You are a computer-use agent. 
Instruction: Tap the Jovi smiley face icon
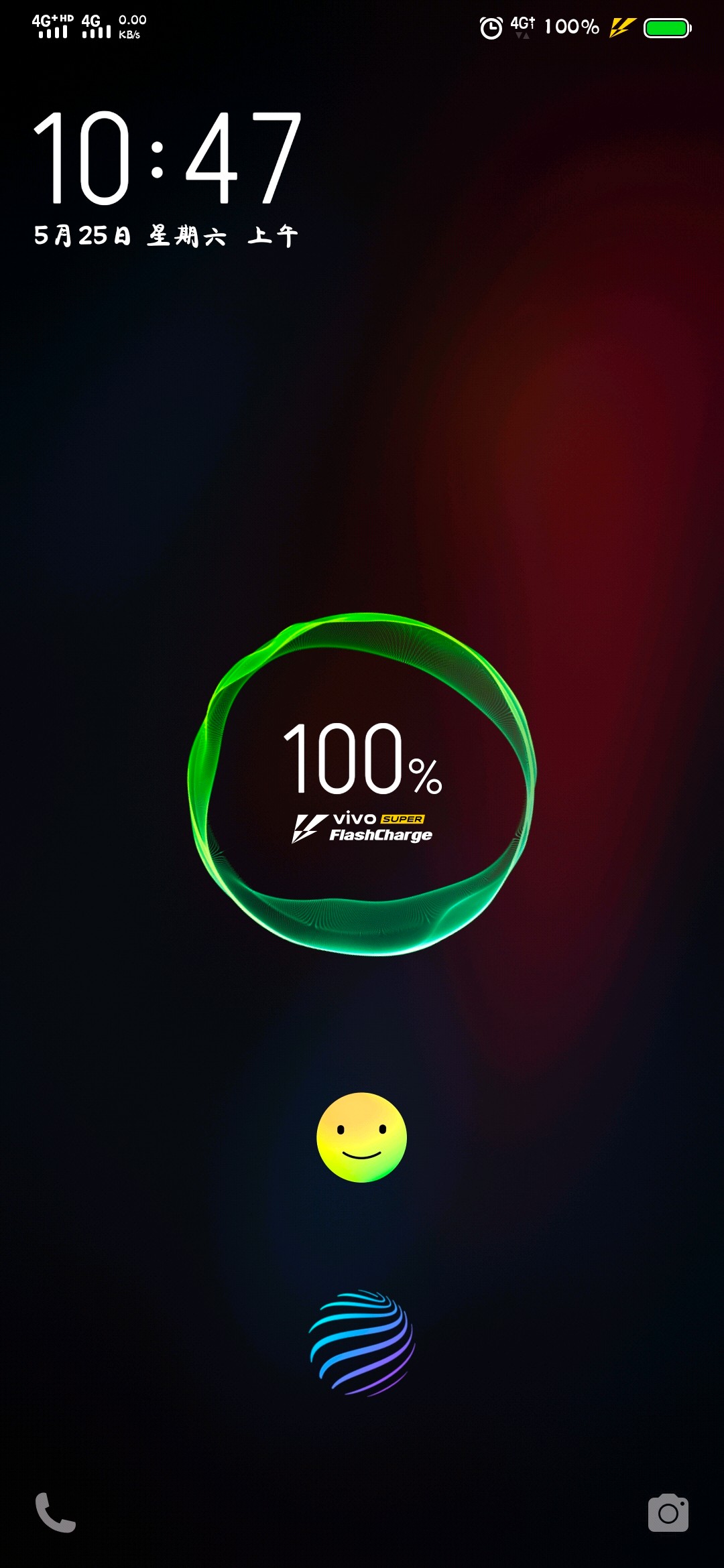tap(361, 1137)
